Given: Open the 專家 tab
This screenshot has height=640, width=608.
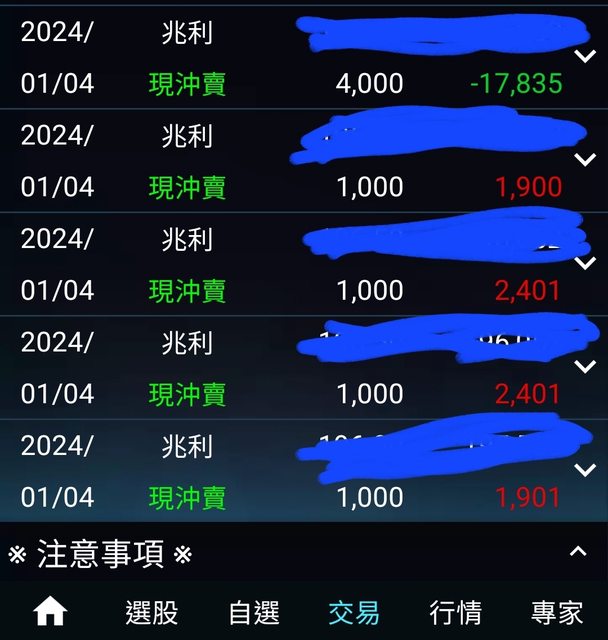Looking at the screenshot, I should (557, 612).
